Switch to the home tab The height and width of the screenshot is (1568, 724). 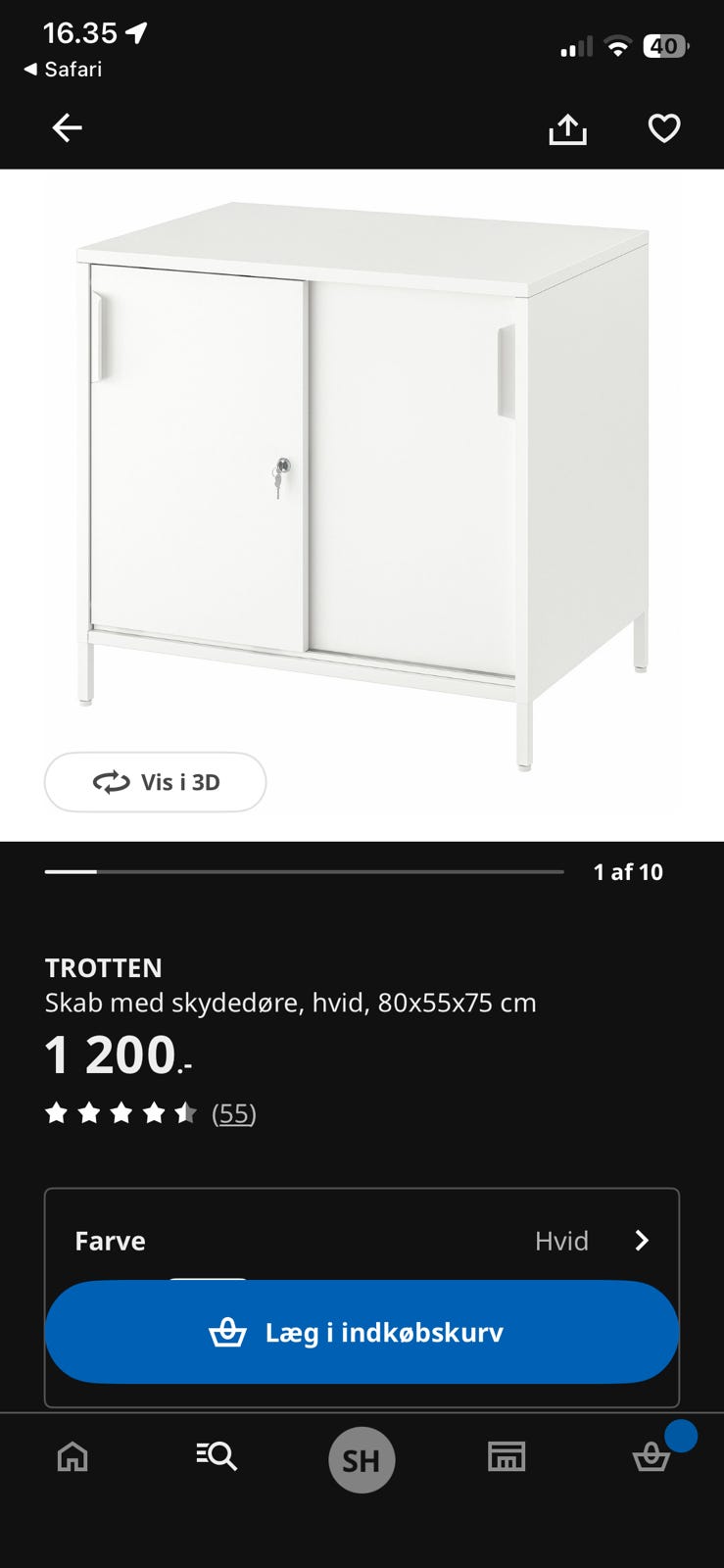click(x=72, y=1457)
